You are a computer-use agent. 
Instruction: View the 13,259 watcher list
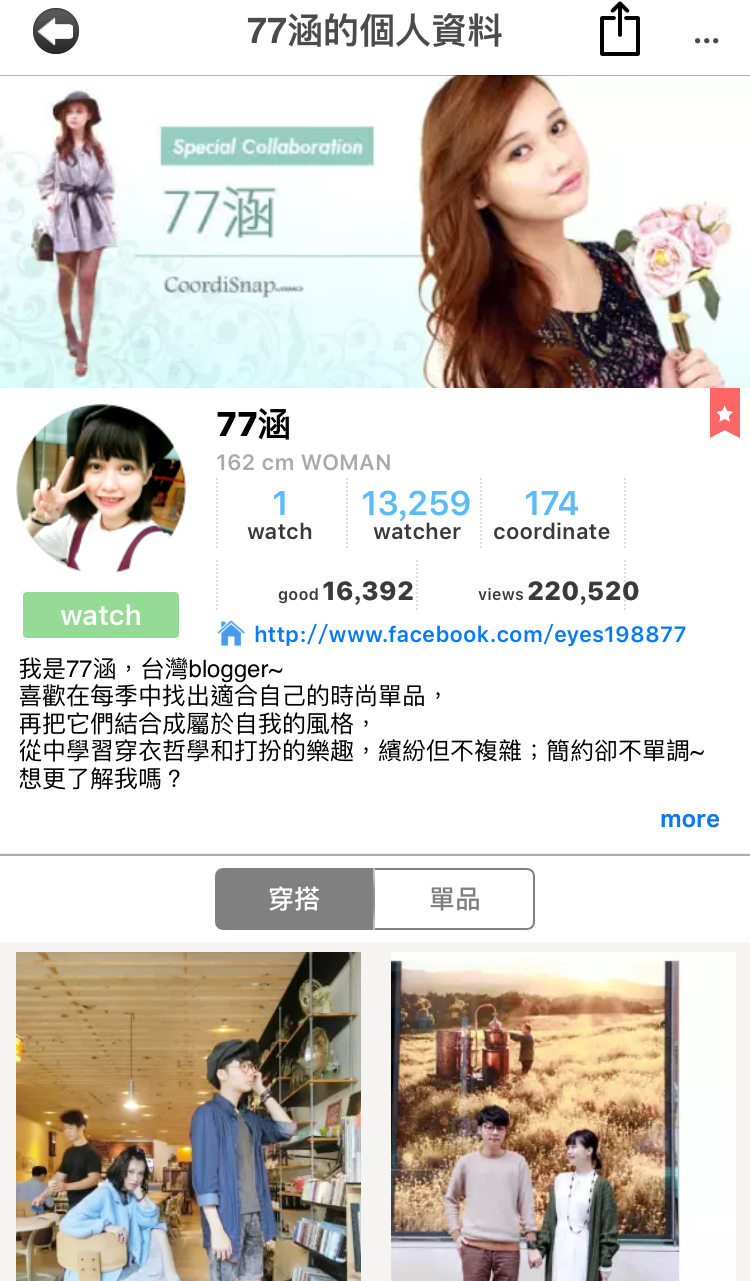pyautogui.click(x=416, y=514)
